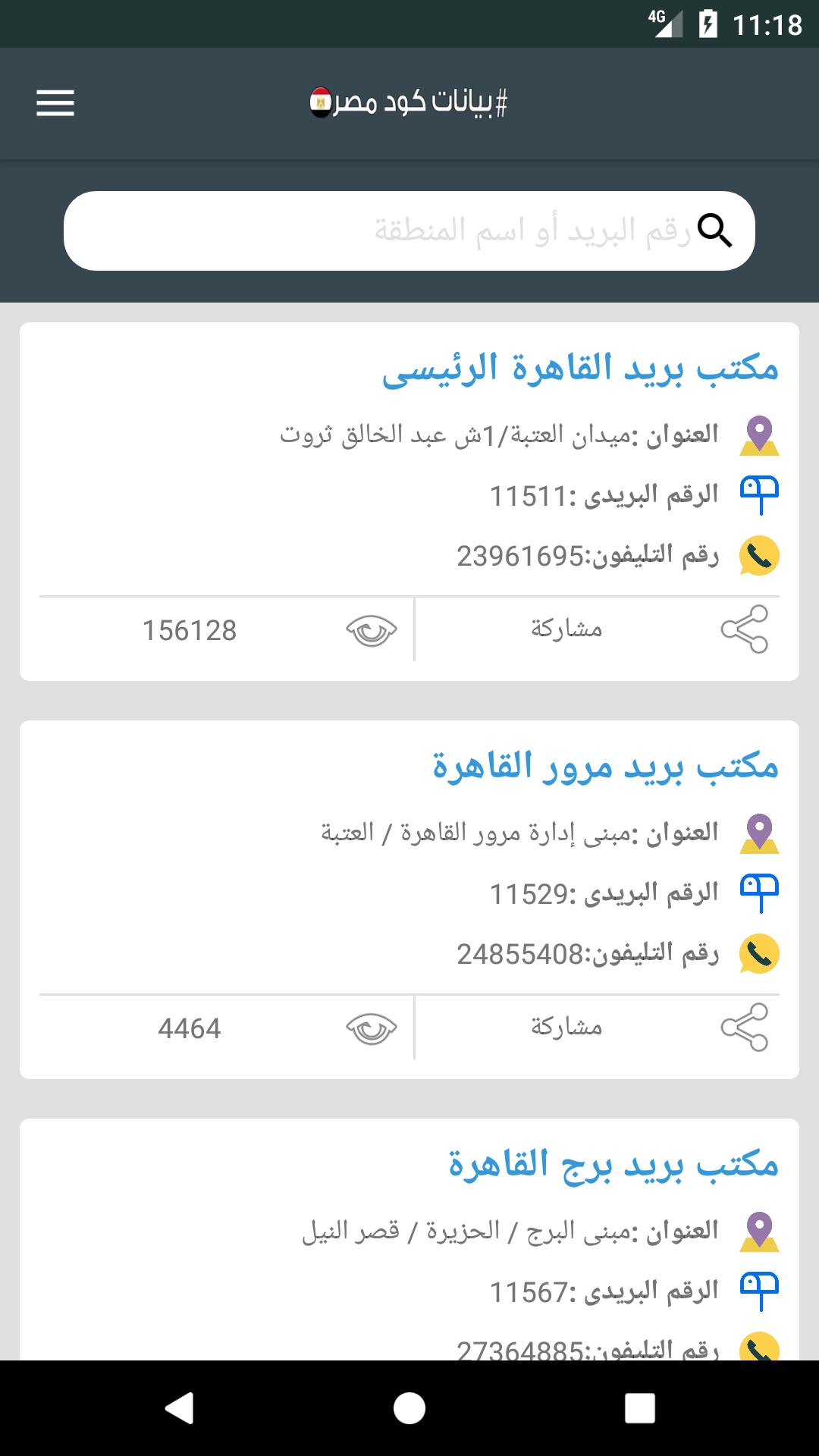Share the 11511 post office entry
Image resolution: width=819 pixels, height=1456 pixels.
598,629
